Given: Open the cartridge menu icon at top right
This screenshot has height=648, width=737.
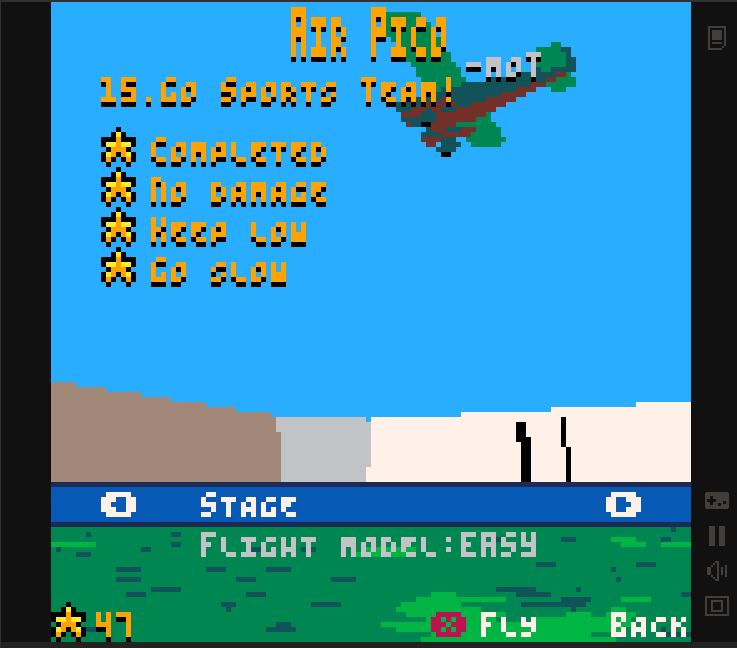Looking at the screenshot, I should point(716,38).
